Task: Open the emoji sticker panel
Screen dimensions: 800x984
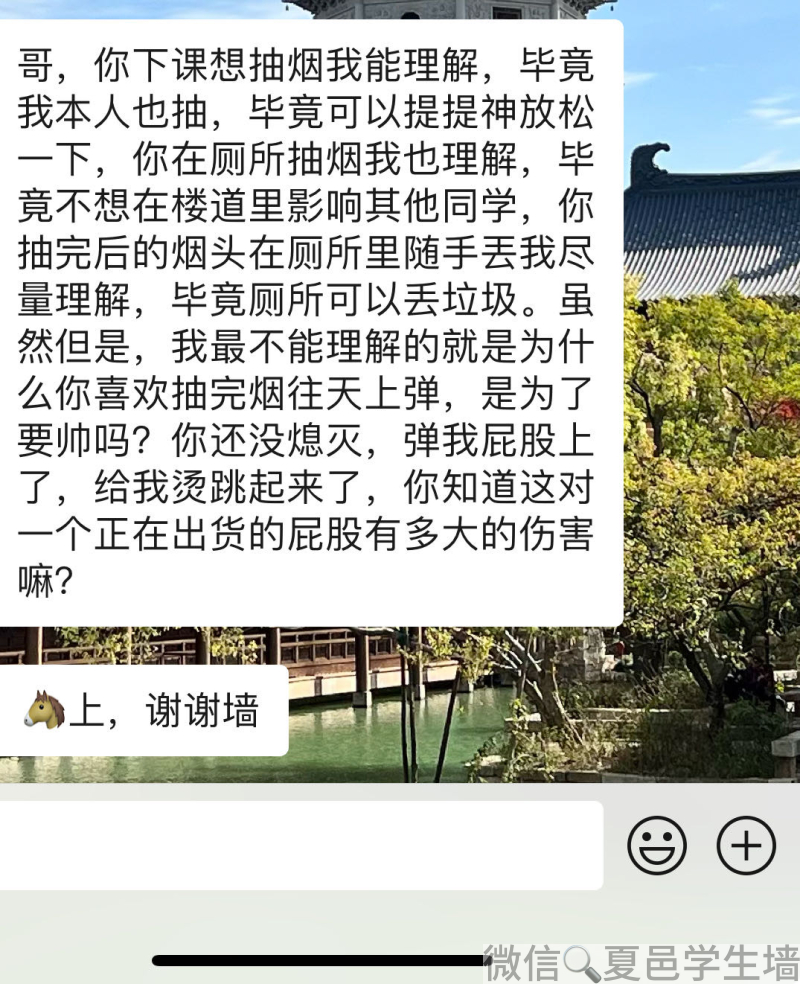Action: (657, 846)
